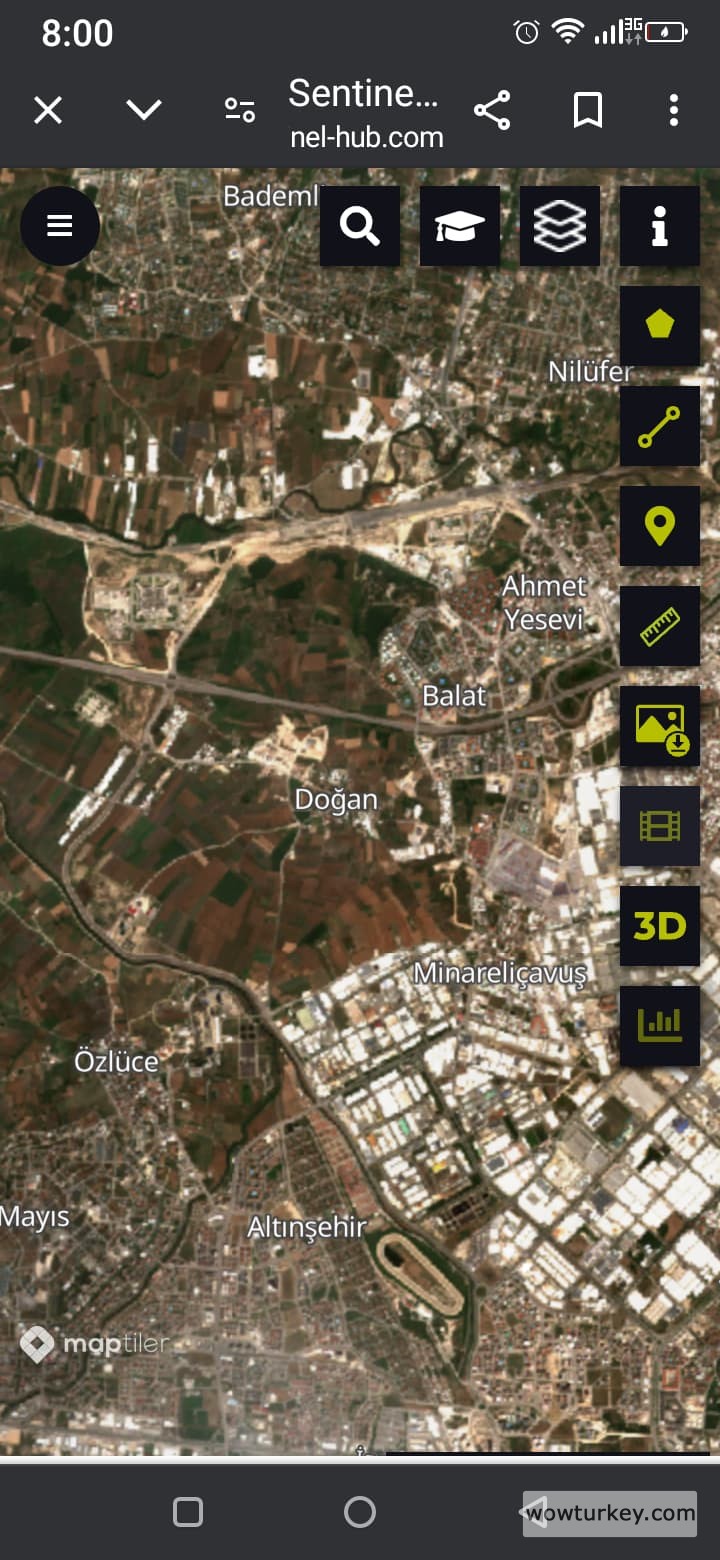Image resolution: width=720 pixels, height=1560 pixels.
Task: Open the layers panel
Action: pyautogui.click(x=559, y=226)
